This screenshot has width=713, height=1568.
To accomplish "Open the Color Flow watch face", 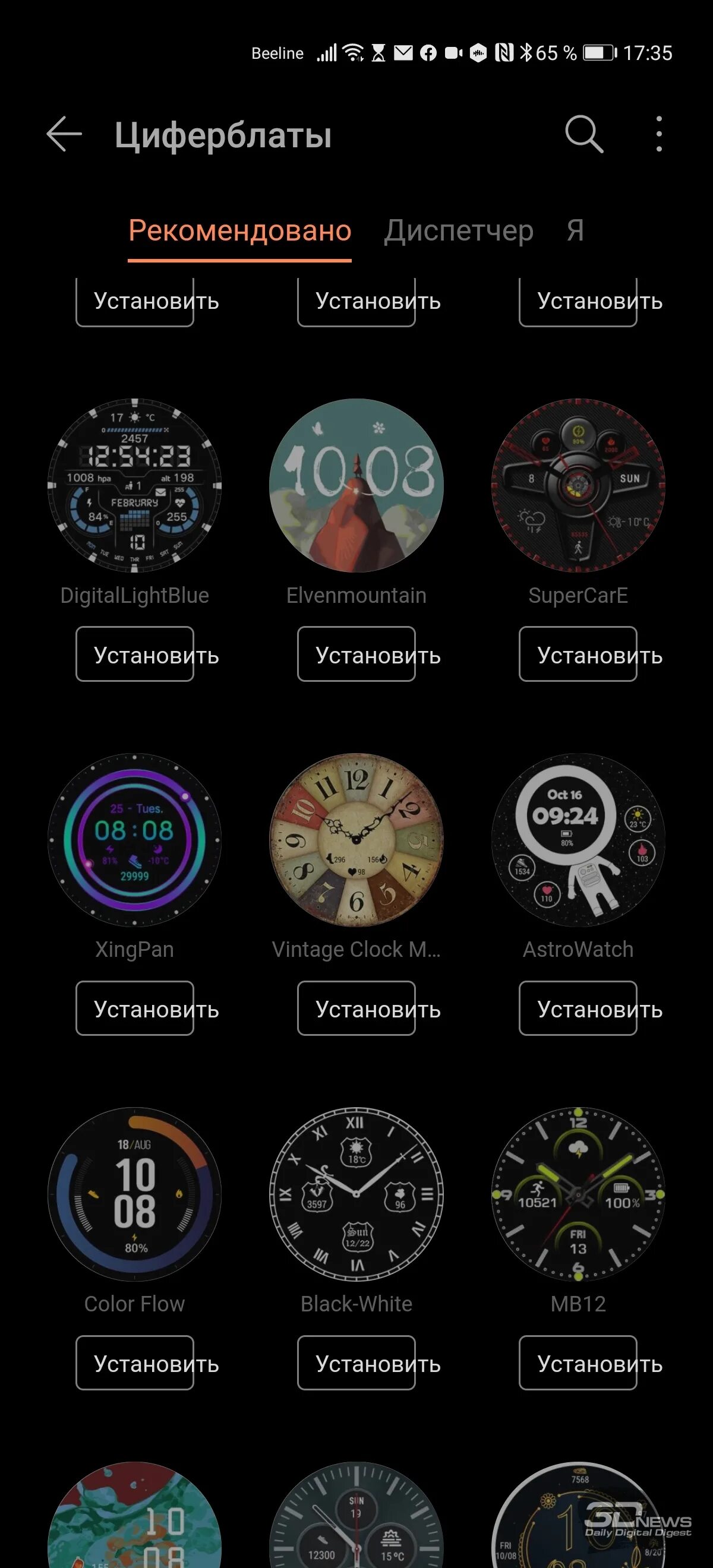I will (134, 1194).
